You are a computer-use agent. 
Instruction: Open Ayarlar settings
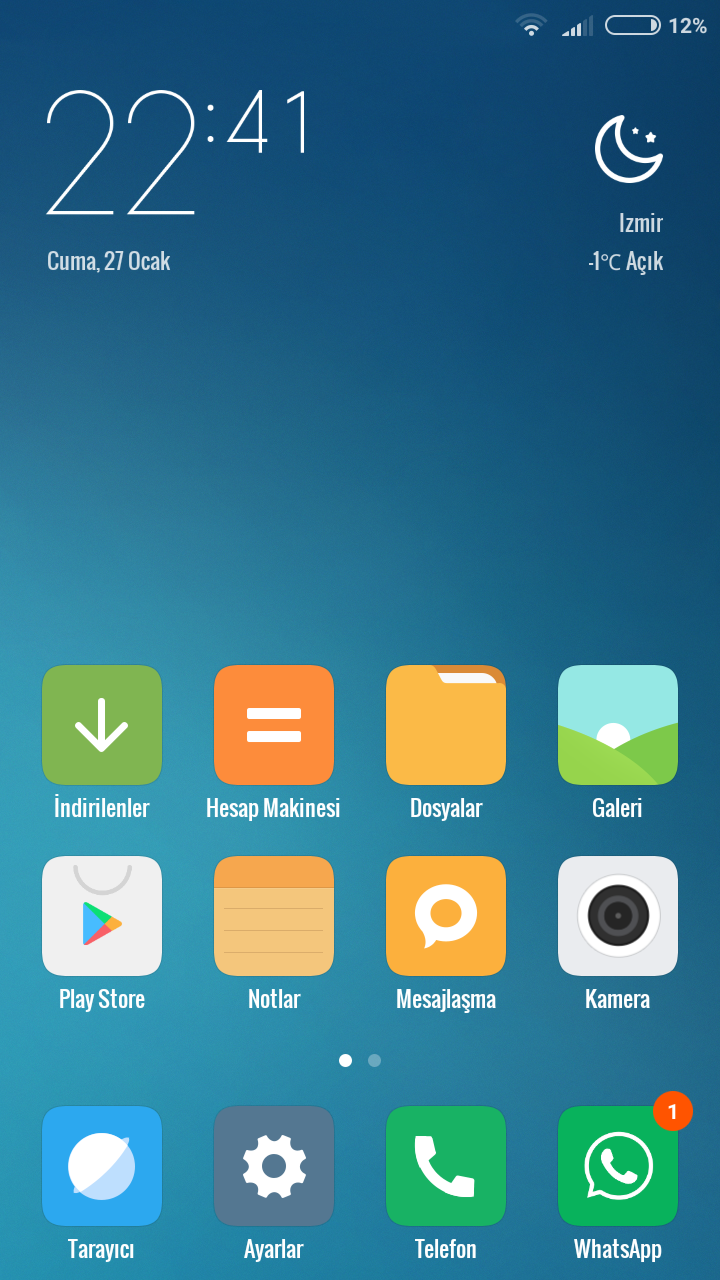click(274, 1166)
